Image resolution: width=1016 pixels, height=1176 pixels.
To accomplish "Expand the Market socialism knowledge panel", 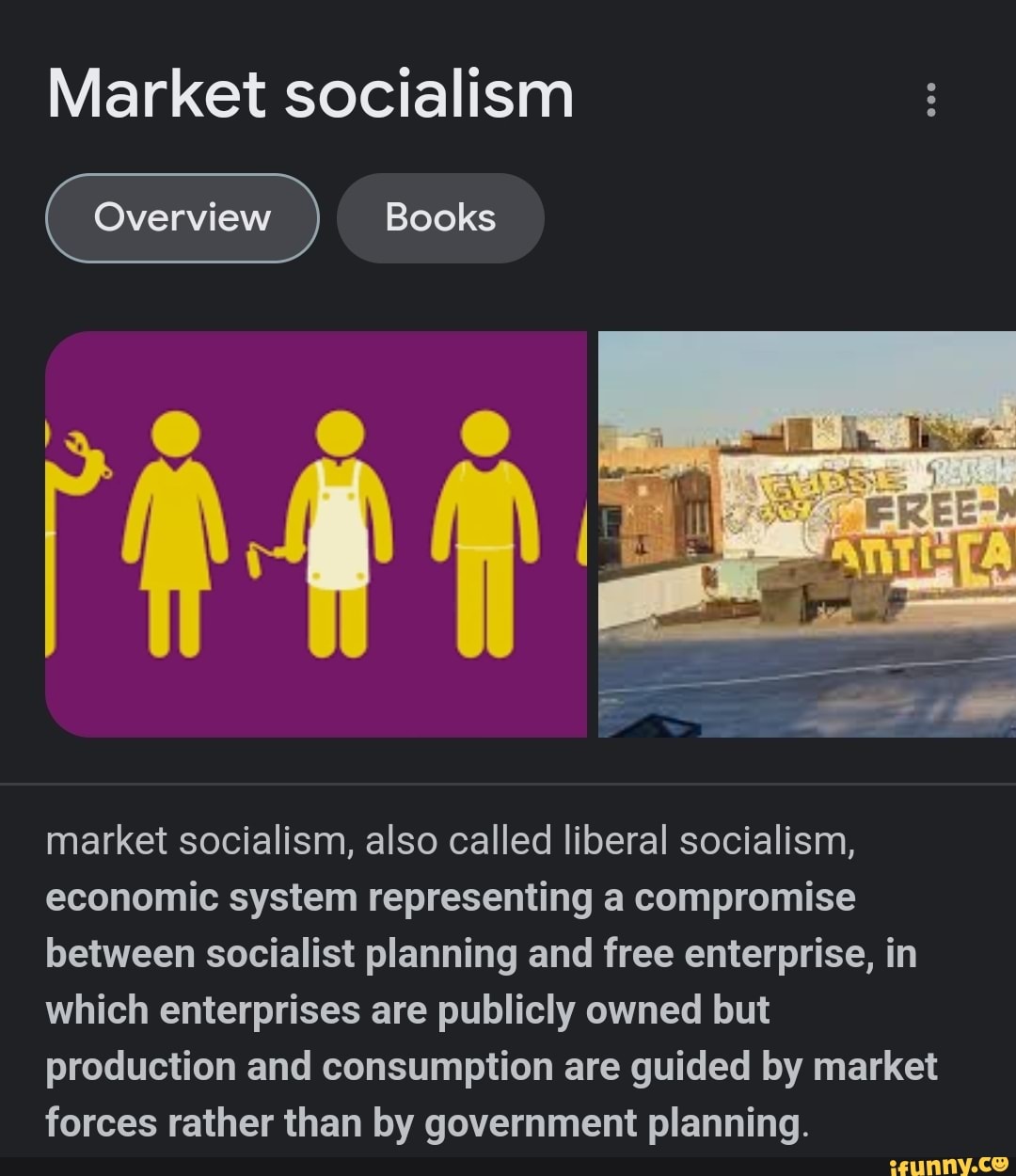I will (x=310, y=94).
